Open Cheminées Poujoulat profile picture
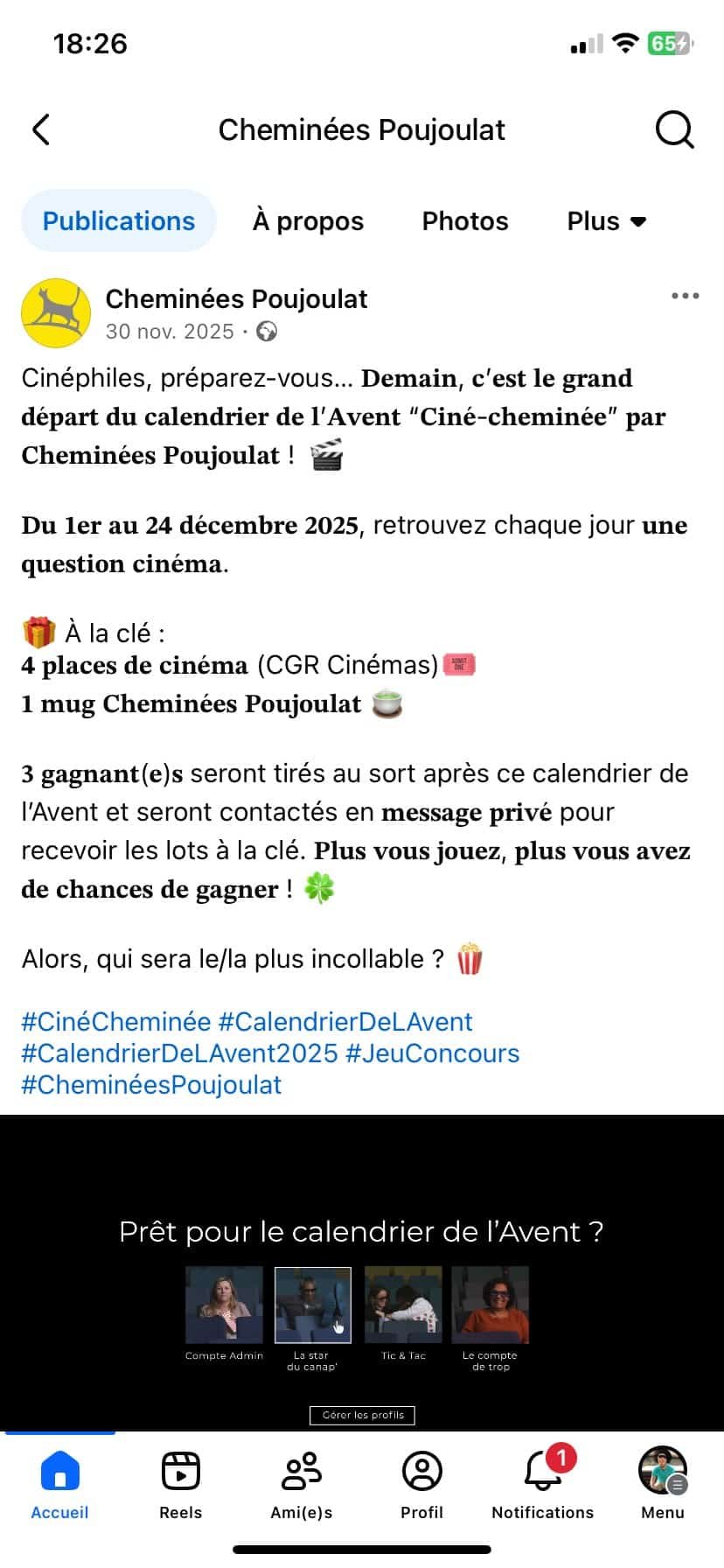The height and width of the screenshot is (1568, 724). click(56, 313)
